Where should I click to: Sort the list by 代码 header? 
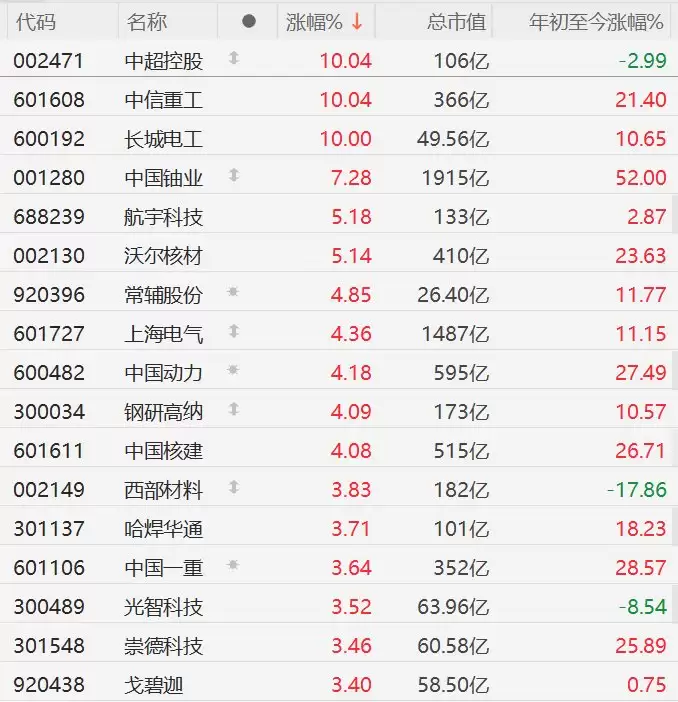(36, 22)
